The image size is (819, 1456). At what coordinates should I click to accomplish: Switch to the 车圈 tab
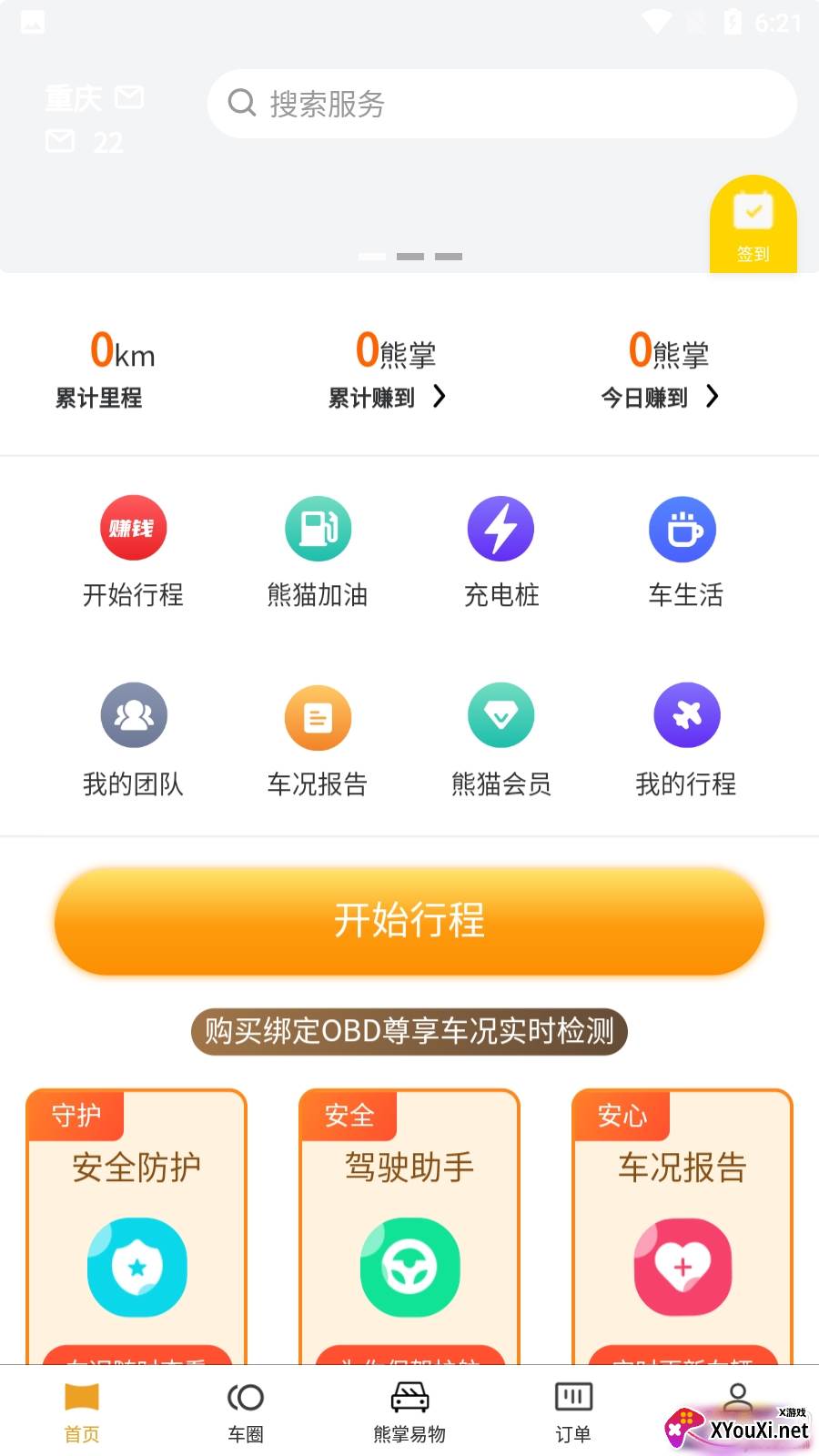pyautogui.click(x=245, y=1410)
